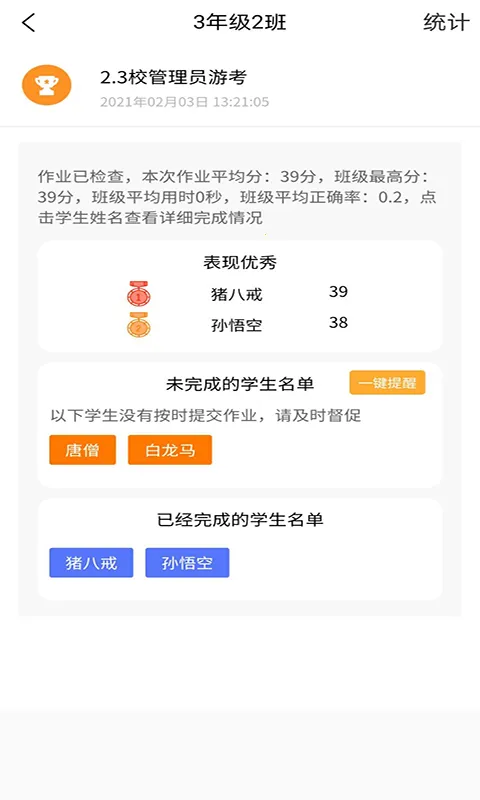Go back using the top-left arrow
This screenshot has height=800, width=480.
tap(29, 22)
